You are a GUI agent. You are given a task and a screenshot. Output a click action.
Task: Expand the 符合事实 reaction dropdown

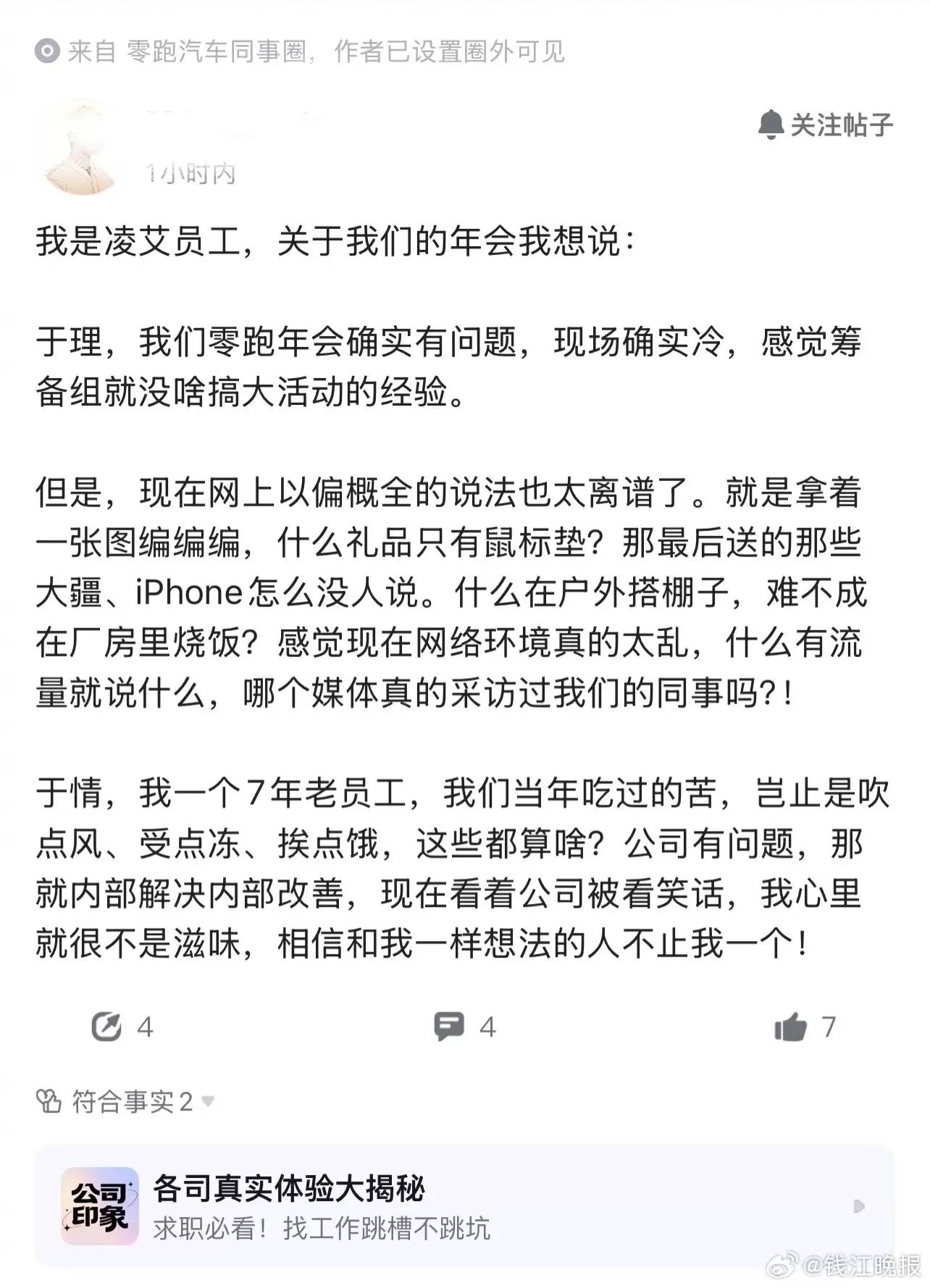[207, 1102]
